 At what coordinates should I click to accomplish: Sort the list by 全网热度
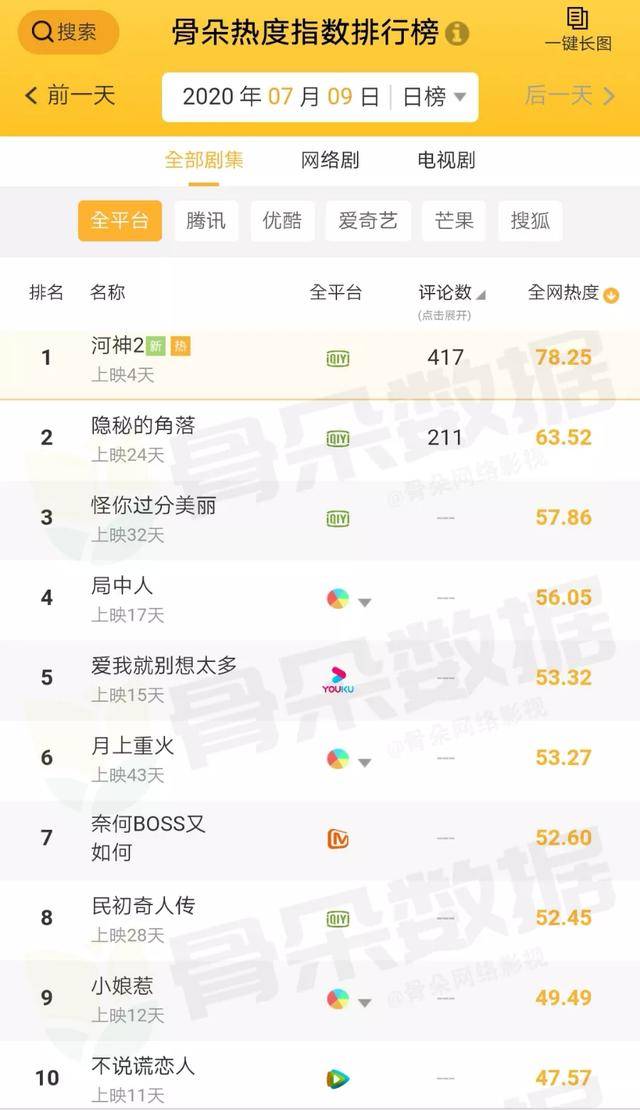[573, 292]
